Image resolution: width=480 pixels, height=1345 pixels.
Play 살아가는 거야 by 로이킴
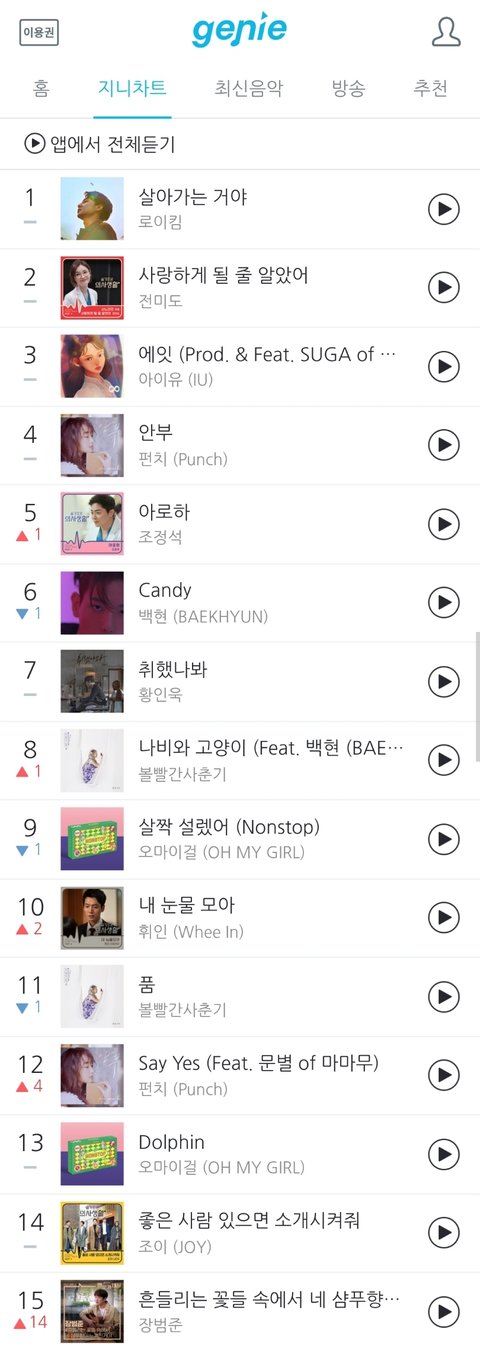coord(443,209)
